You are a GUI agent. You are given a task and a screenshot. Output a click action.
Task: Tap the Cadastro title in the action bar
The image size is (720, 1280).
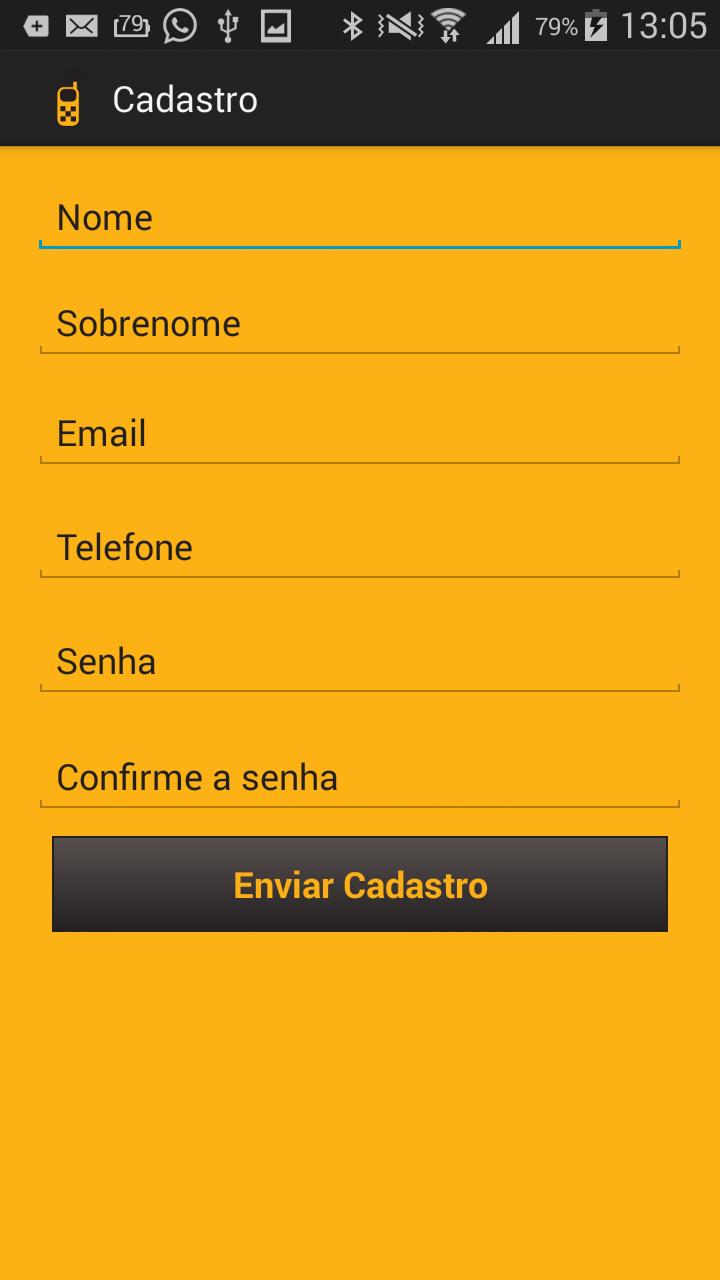185,98
